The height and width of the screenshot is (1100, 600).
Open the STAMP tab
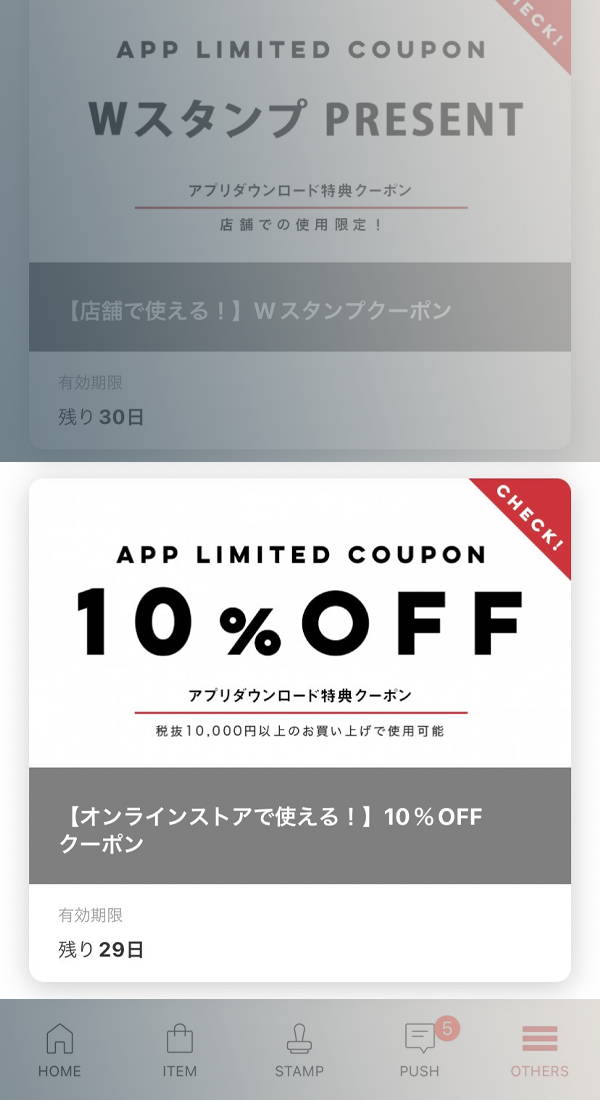[x=299, y=1050]
